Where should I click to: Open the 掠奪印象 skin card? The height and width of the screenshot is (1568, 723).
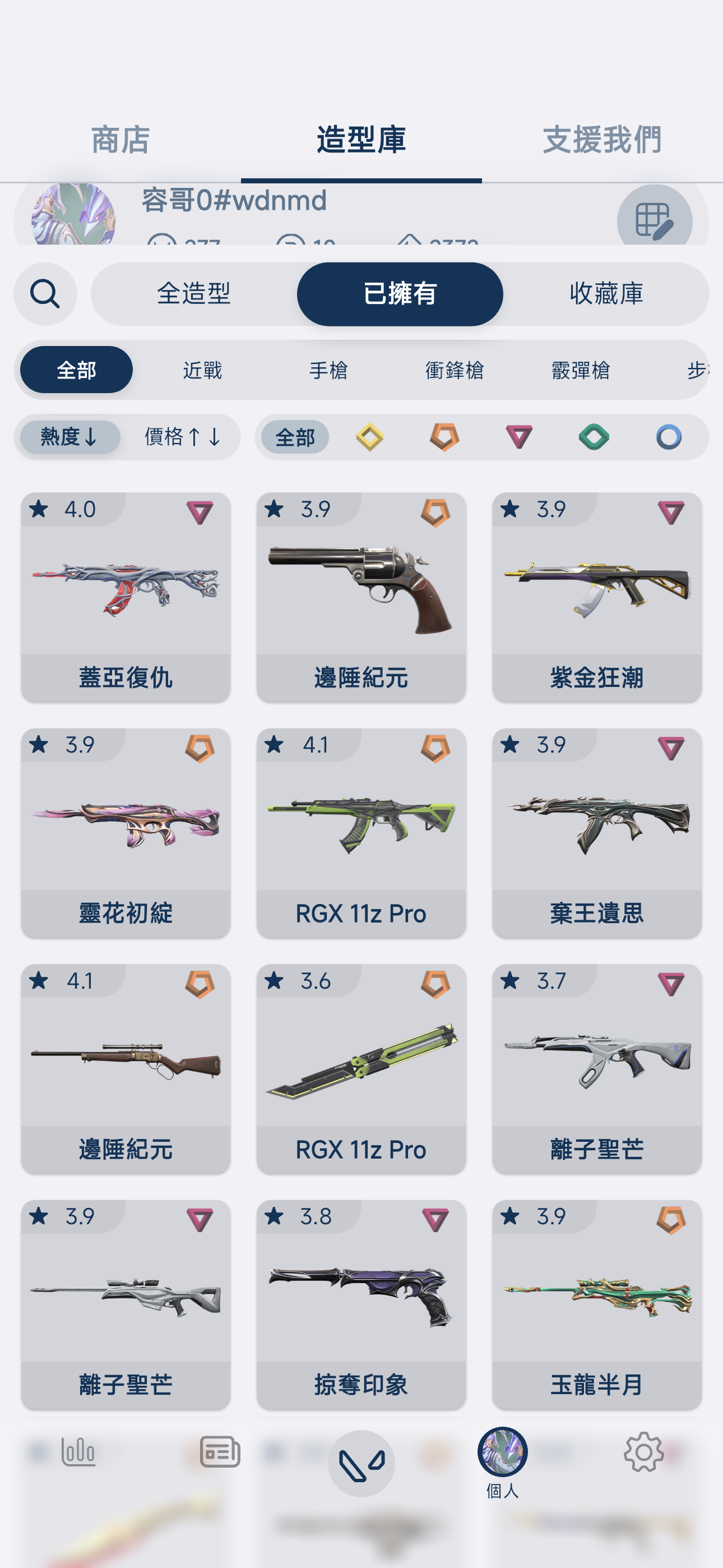tap(361, 1304)
